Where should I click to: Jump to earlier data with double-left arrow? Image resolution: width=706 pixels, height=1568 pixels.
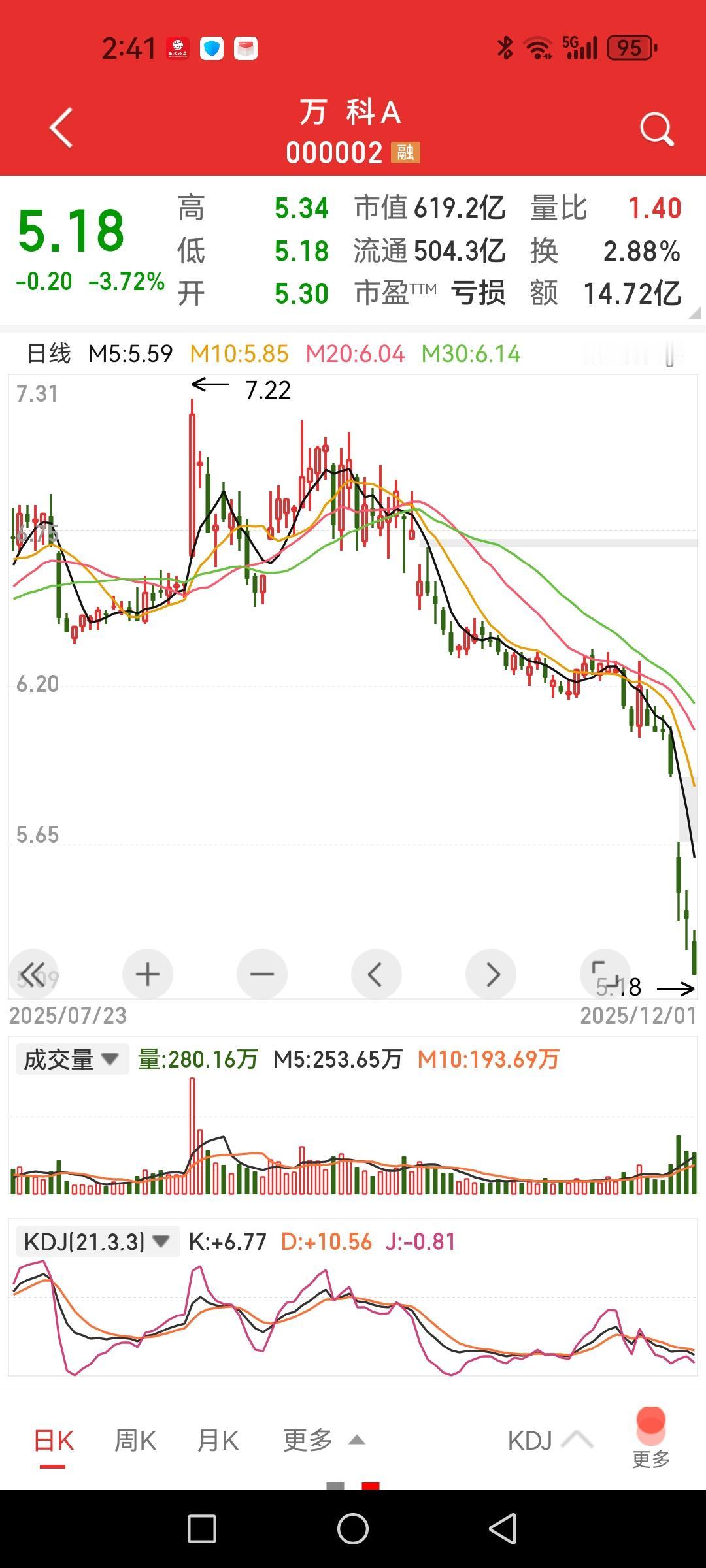click(x=33, y=973)
